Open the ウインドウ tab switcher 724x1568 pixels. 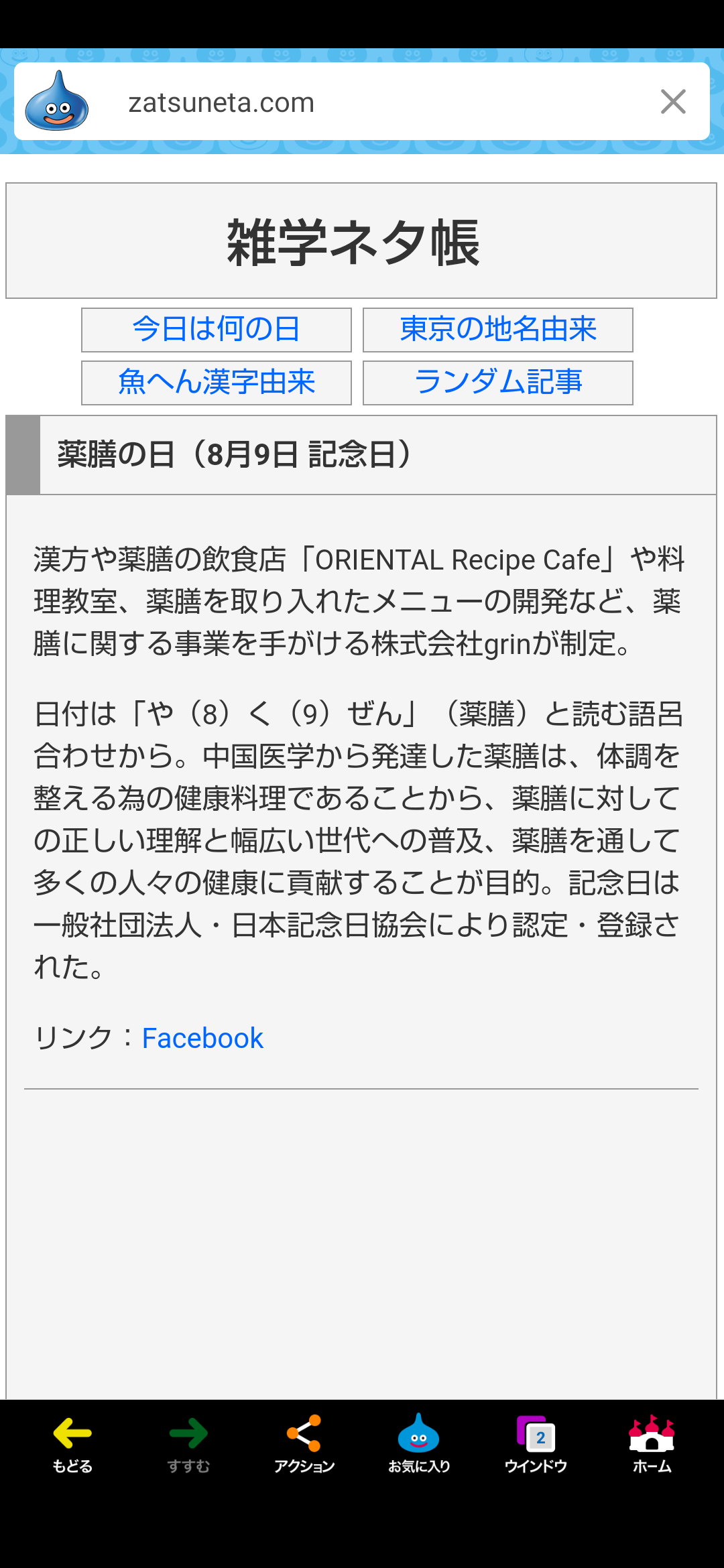pos(536,1444)
